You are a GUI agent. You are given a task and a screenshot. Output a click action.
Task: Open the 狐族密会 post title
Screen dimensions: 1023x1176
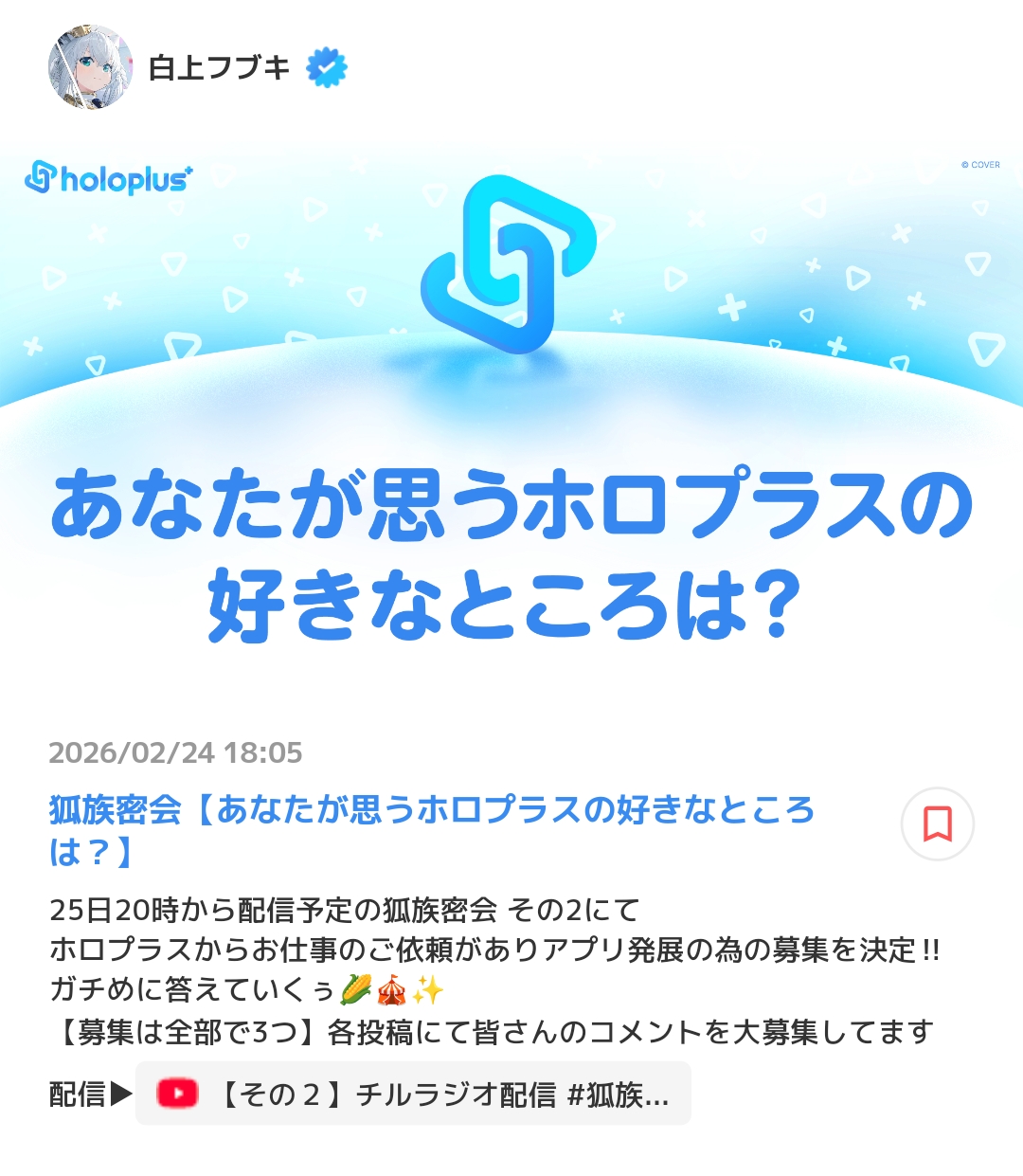432,830
